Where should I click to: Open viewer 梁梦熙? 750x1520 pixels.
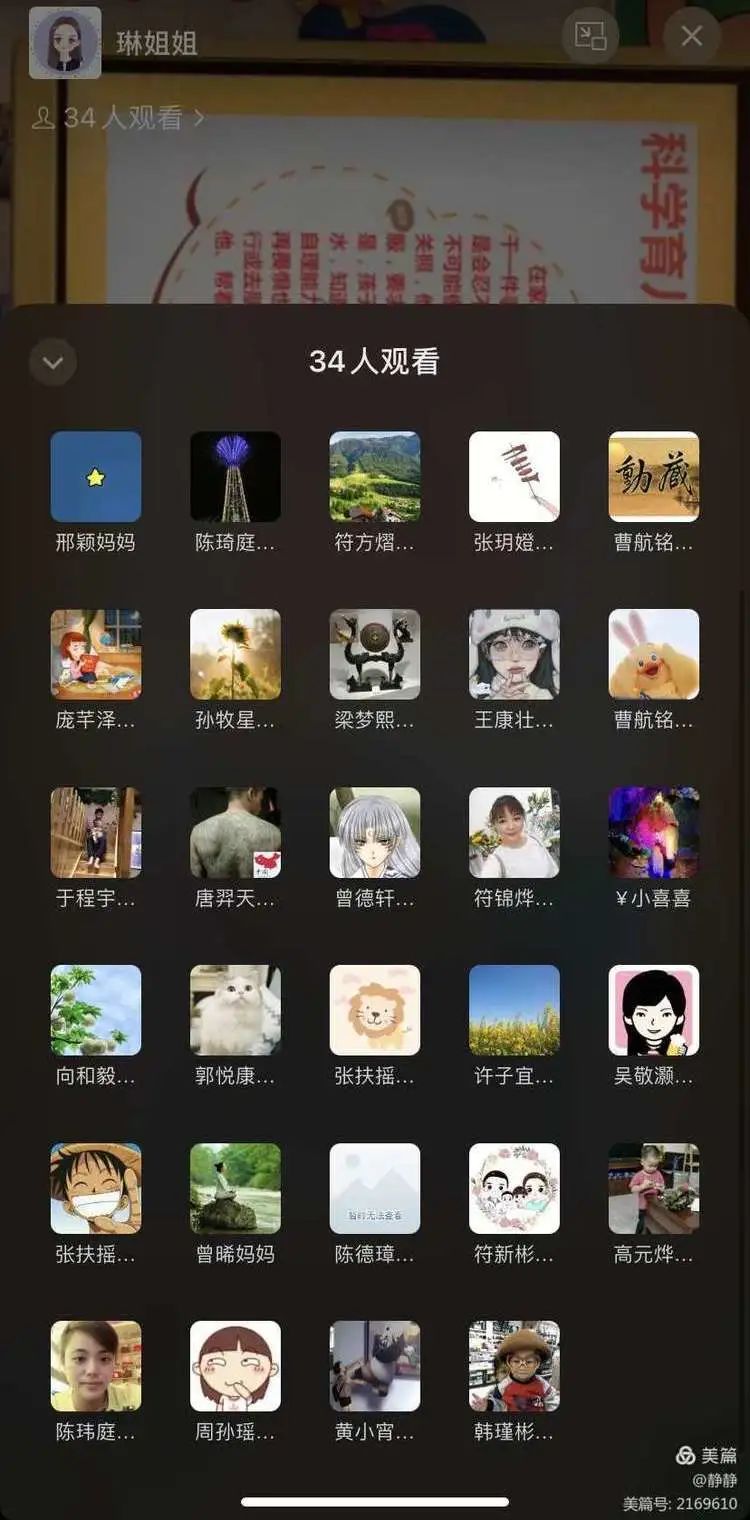tap(375, 654)
